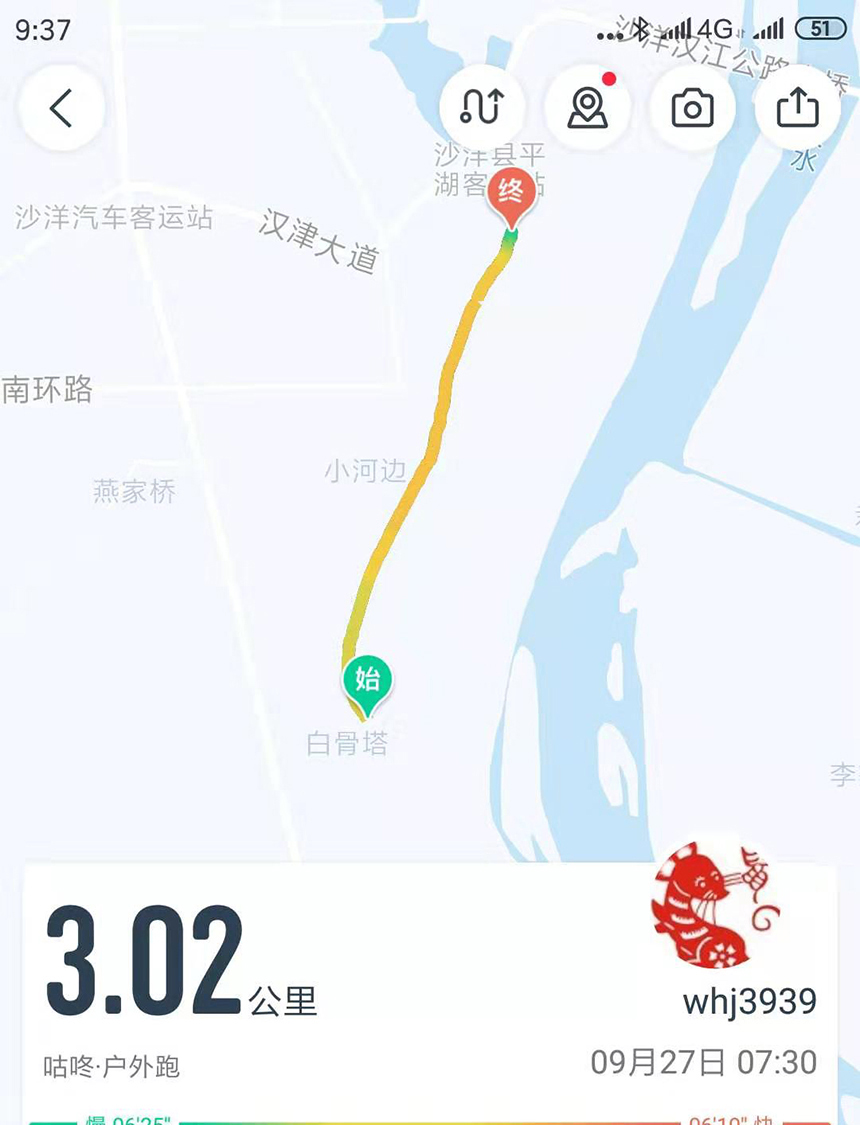Share this running record
The height and width of the screenshot is (1125, 860).
(x=797, y=108)
